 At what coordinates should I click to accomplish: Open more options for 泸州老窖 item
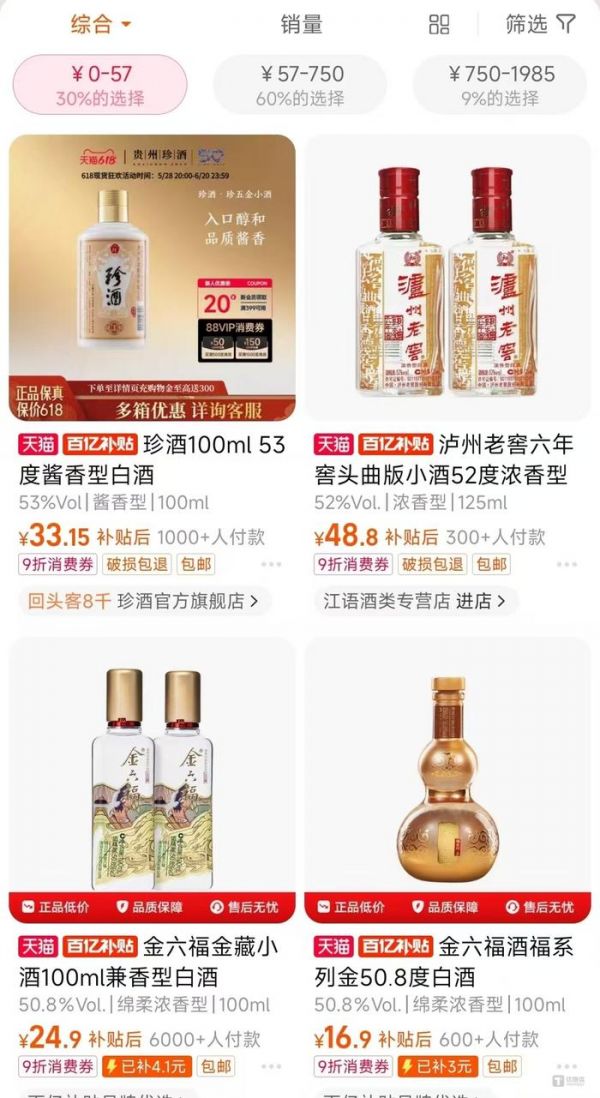[x=567, y=565]
